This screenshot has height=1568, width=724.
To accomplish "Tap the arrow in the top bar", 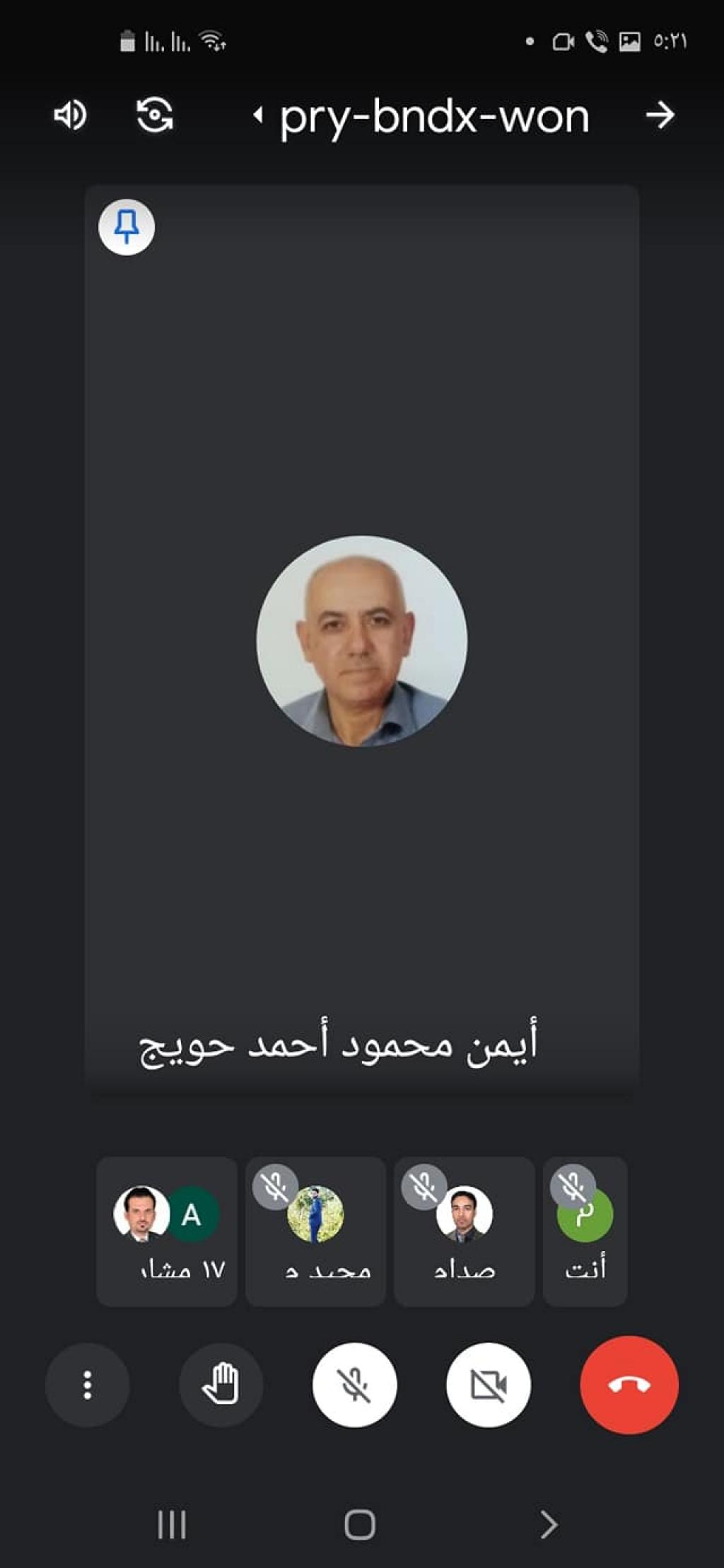I will (x=660, y=115).
